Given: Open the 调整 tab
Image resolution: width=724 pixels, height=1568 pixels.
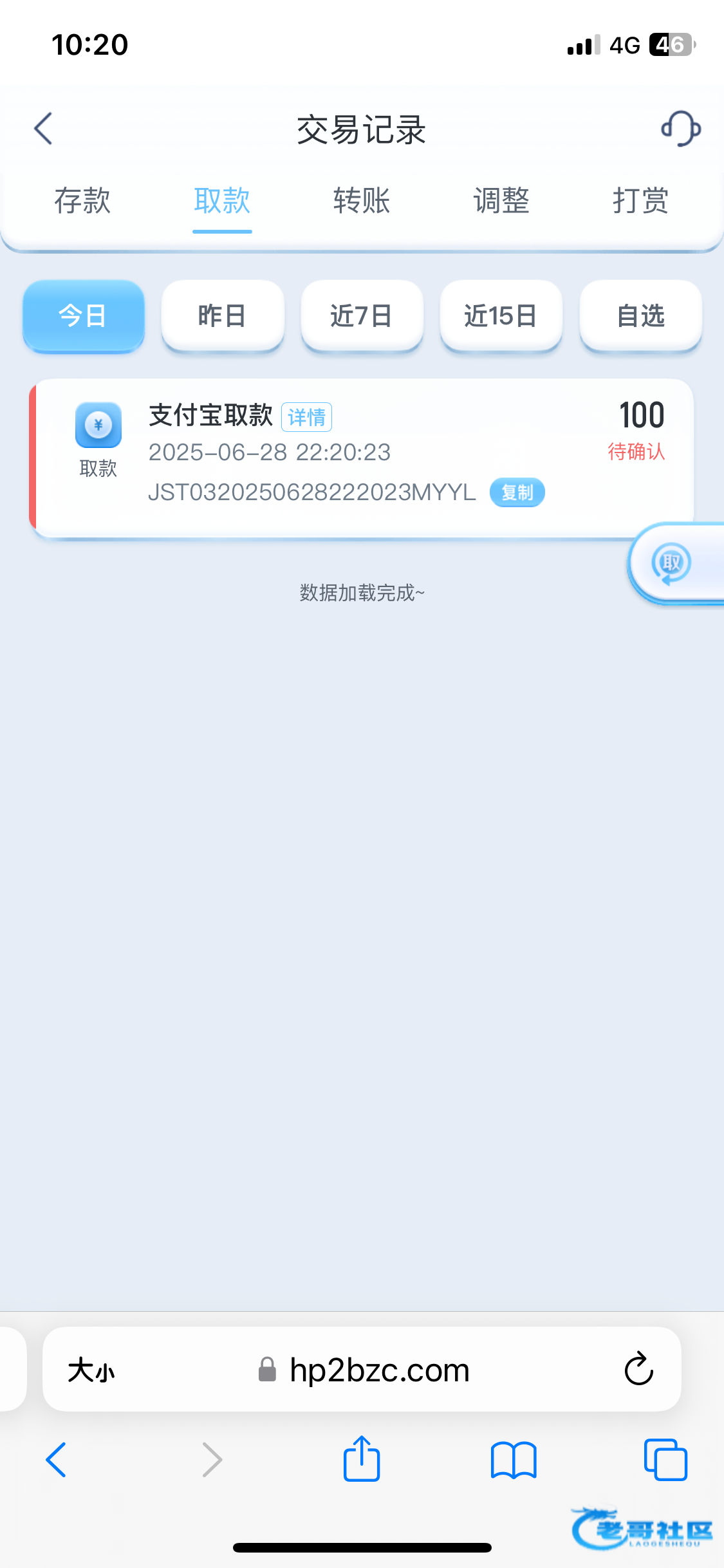Looking at the screenshot, I should (x=501, y=201).
